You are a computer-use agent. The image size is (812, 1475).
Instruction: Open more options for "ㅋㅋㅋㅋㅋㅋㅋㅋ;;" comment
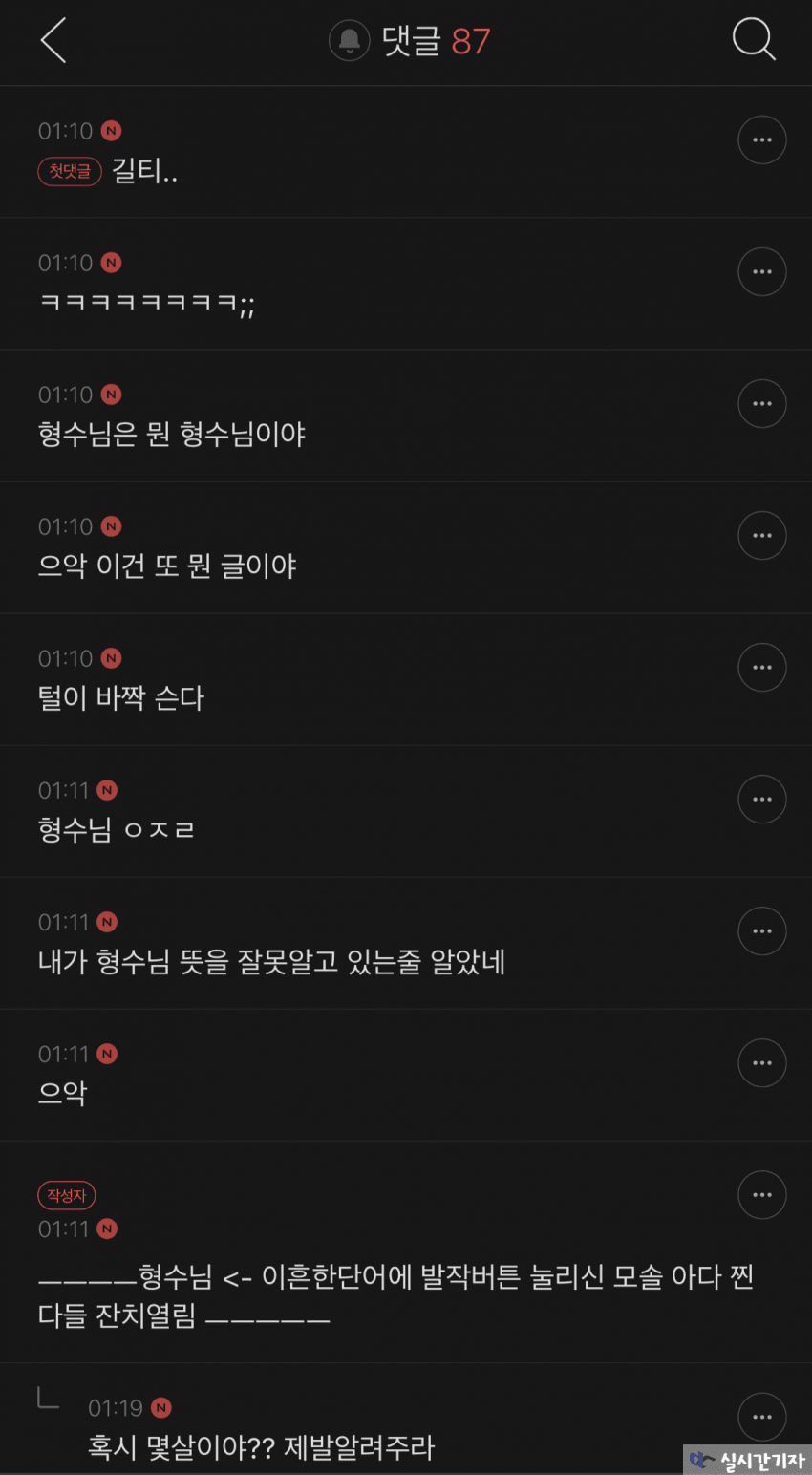click(761, 272)
